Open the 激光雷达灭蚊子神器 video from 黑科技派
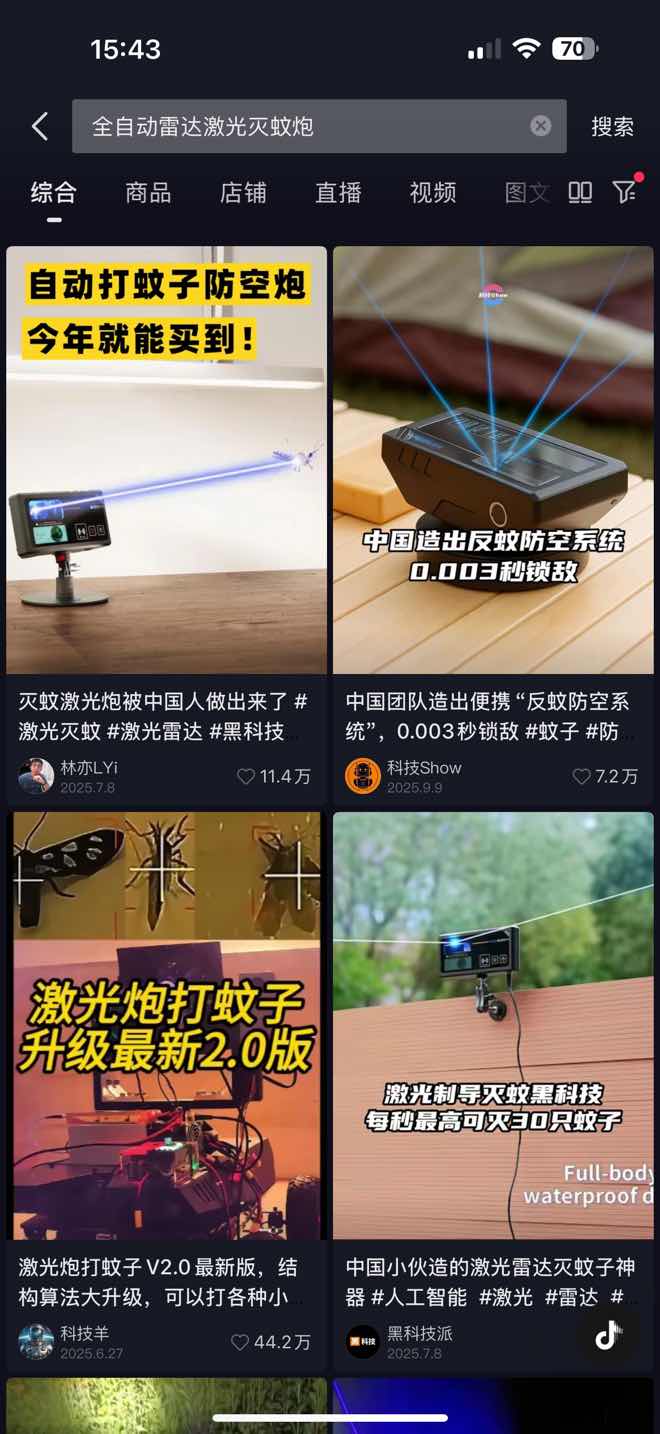Screen dimensions: 660x1434 (x=493, y=1025)
